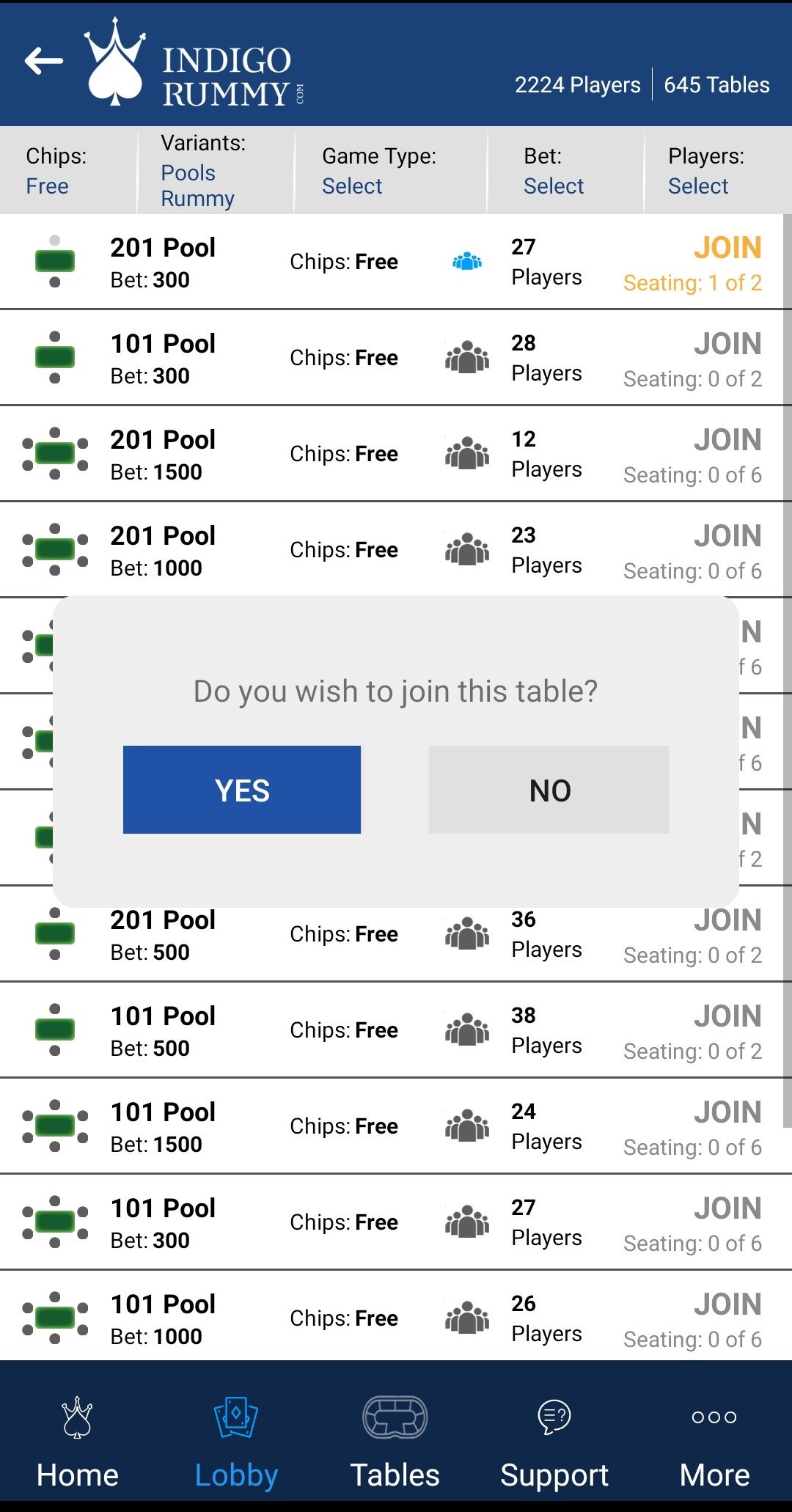This screenshot has width=792, height=1512.
Task: Open the More menu tab
Action: click(x=714, y=1443)
